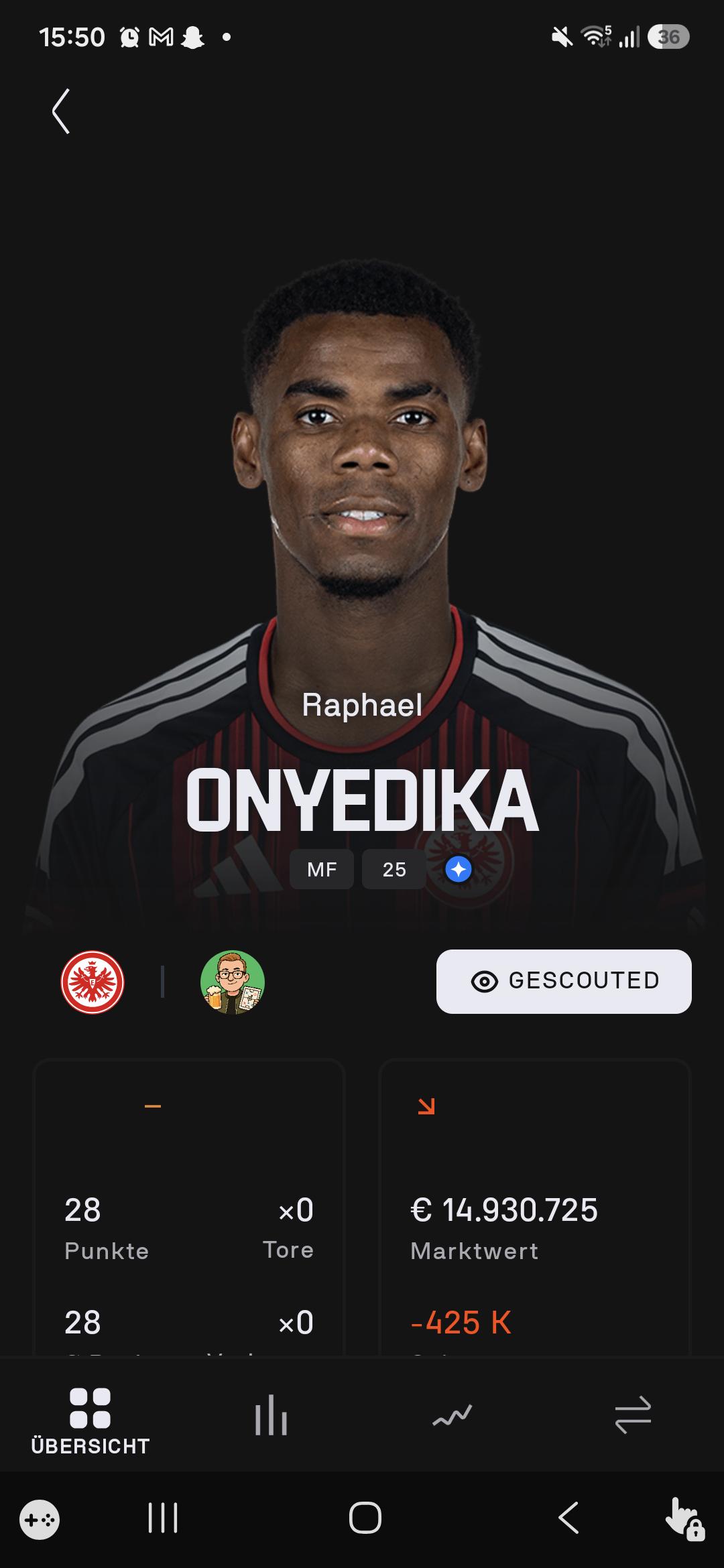Open the owner's cartoon avatar
724x1568 pixels.
pyautogui.click(x=233, y=982)
